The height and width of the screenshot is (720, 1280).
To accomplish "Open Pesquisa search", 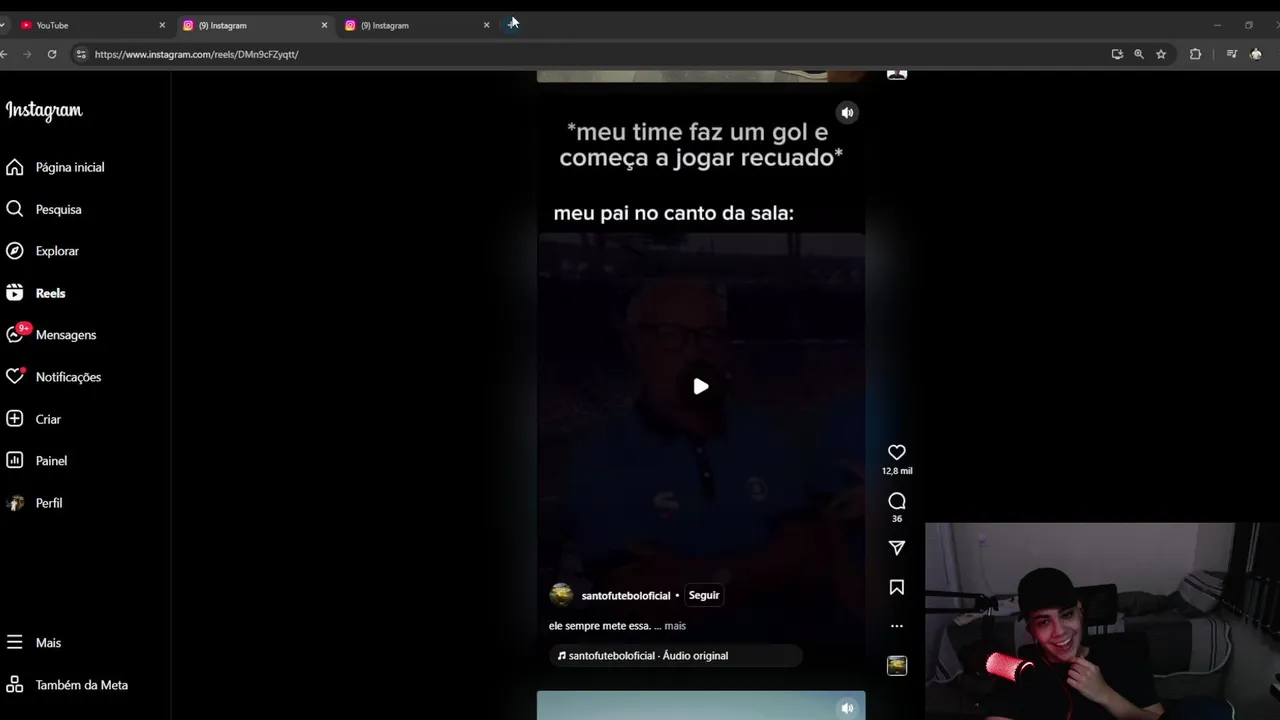I will point(58,210).
